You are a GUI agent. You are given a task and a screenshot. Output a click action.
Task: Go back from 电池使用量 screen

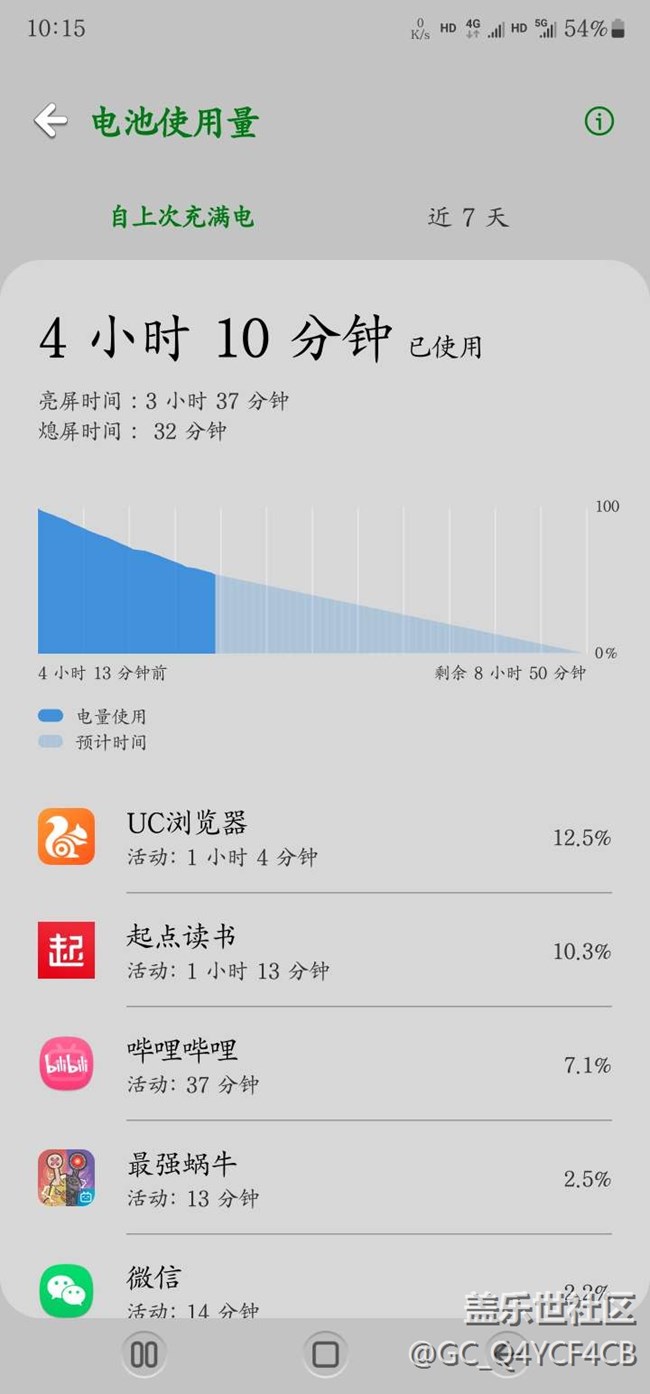pyautogui.click(x=50, y=122)
